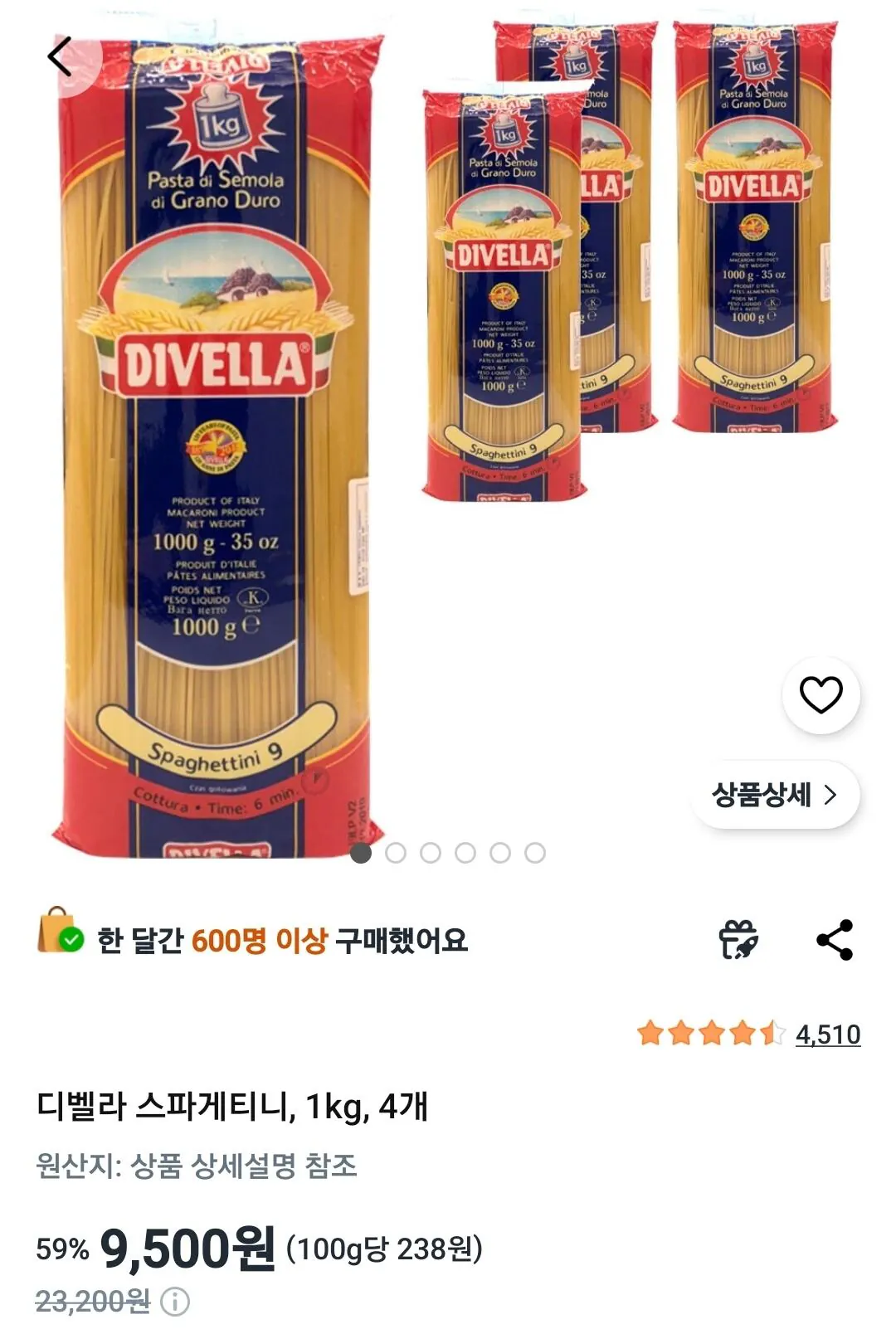Select the 원산지 origin info row
Viewport: 896px width, 1334px height.
tap(199, 1164)
